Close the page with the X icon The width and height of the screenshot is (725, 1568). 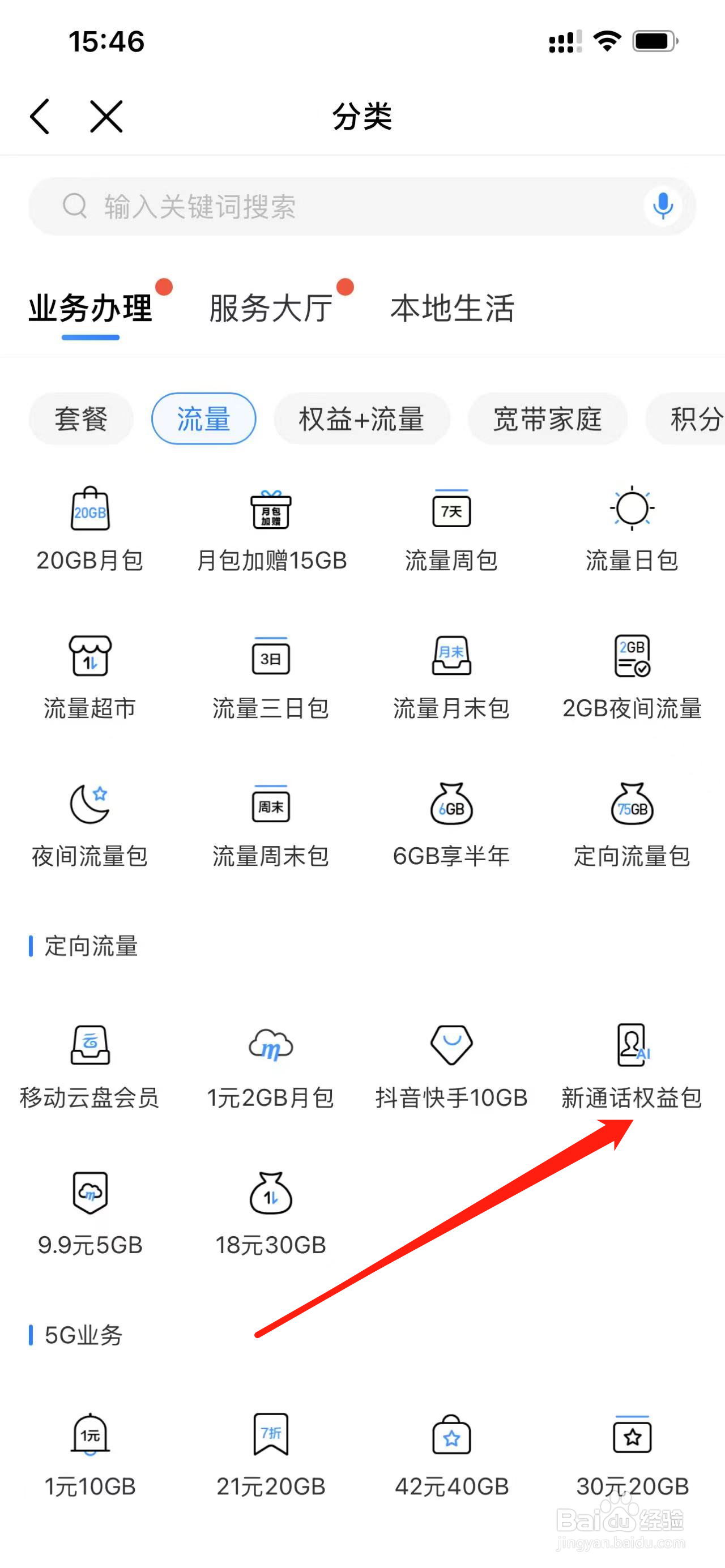click(106, 116)
